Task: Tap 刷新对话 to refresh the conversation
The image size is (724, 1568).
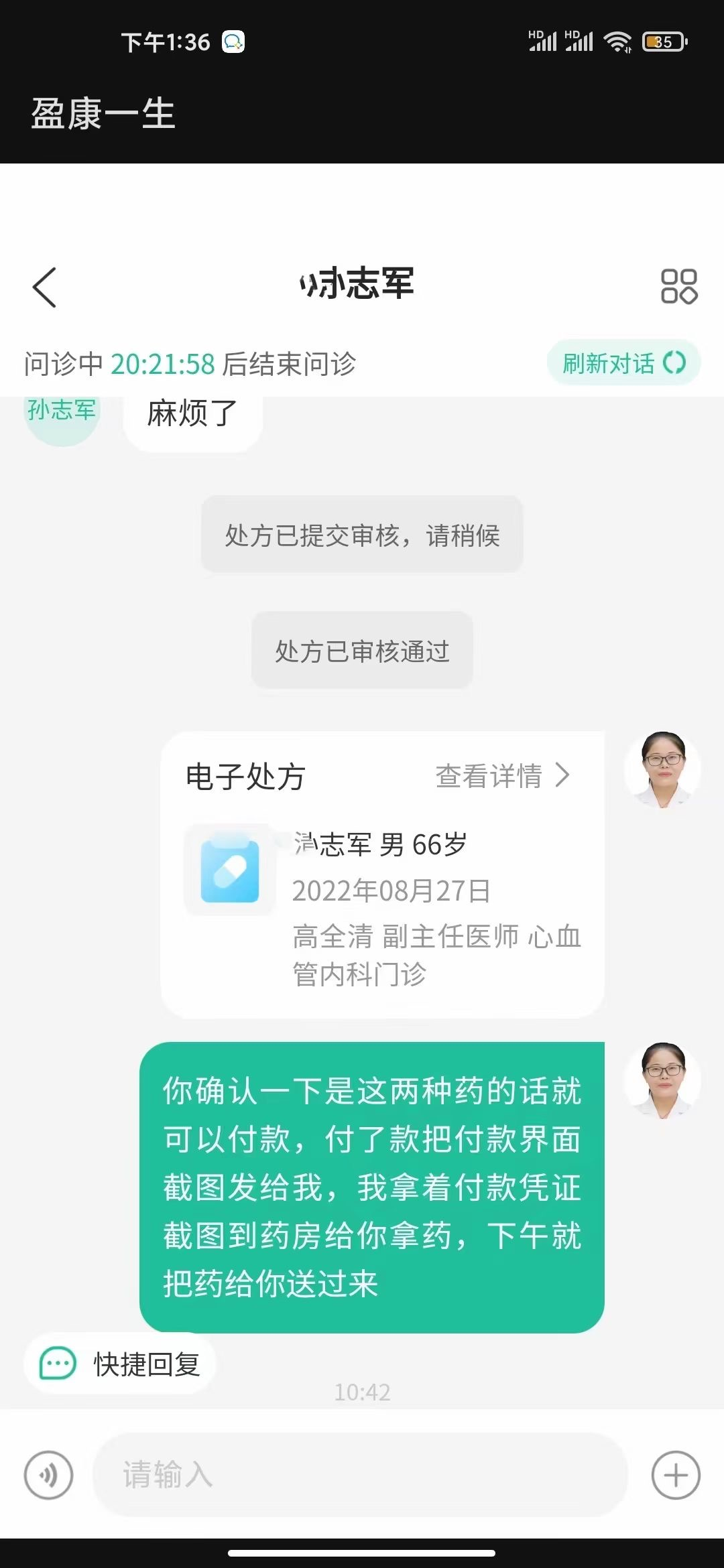Action: [623, 363]
